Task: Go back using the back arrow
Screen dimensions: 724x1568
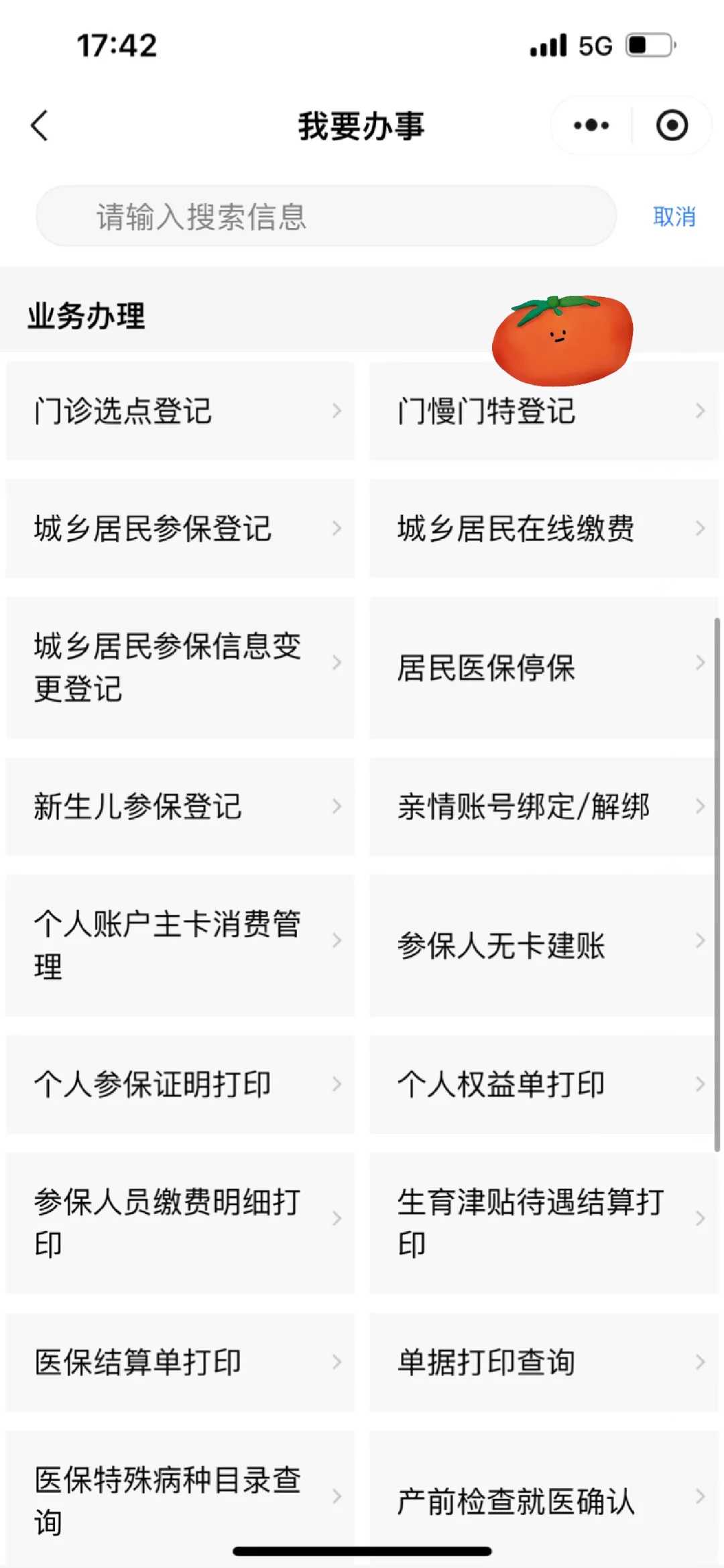Action: [40, 125]
